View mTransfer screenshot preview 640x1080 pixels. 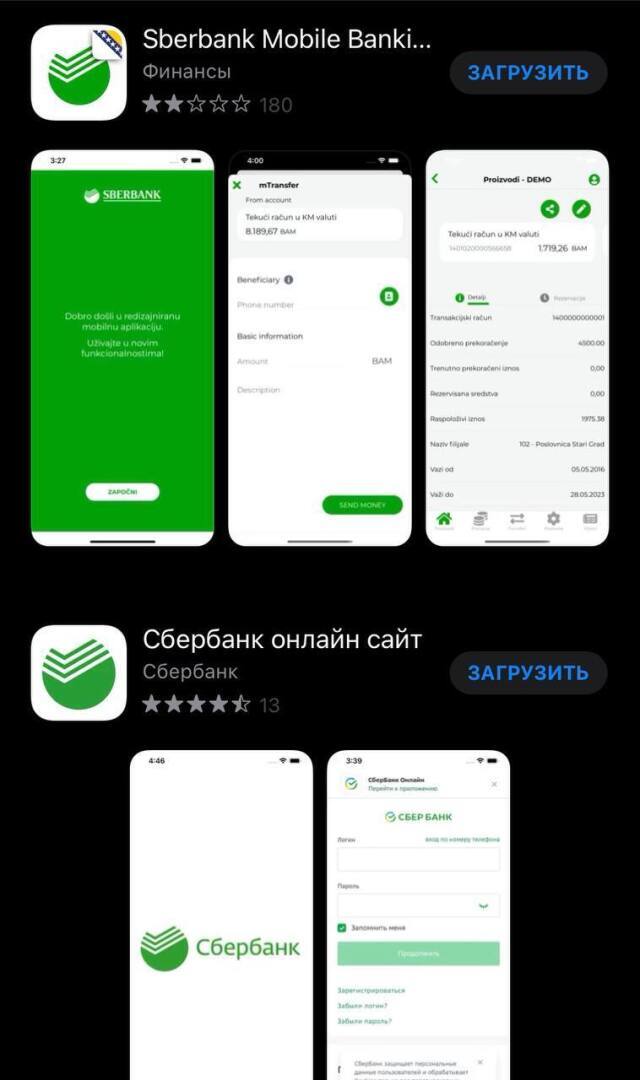pos(319,348)
